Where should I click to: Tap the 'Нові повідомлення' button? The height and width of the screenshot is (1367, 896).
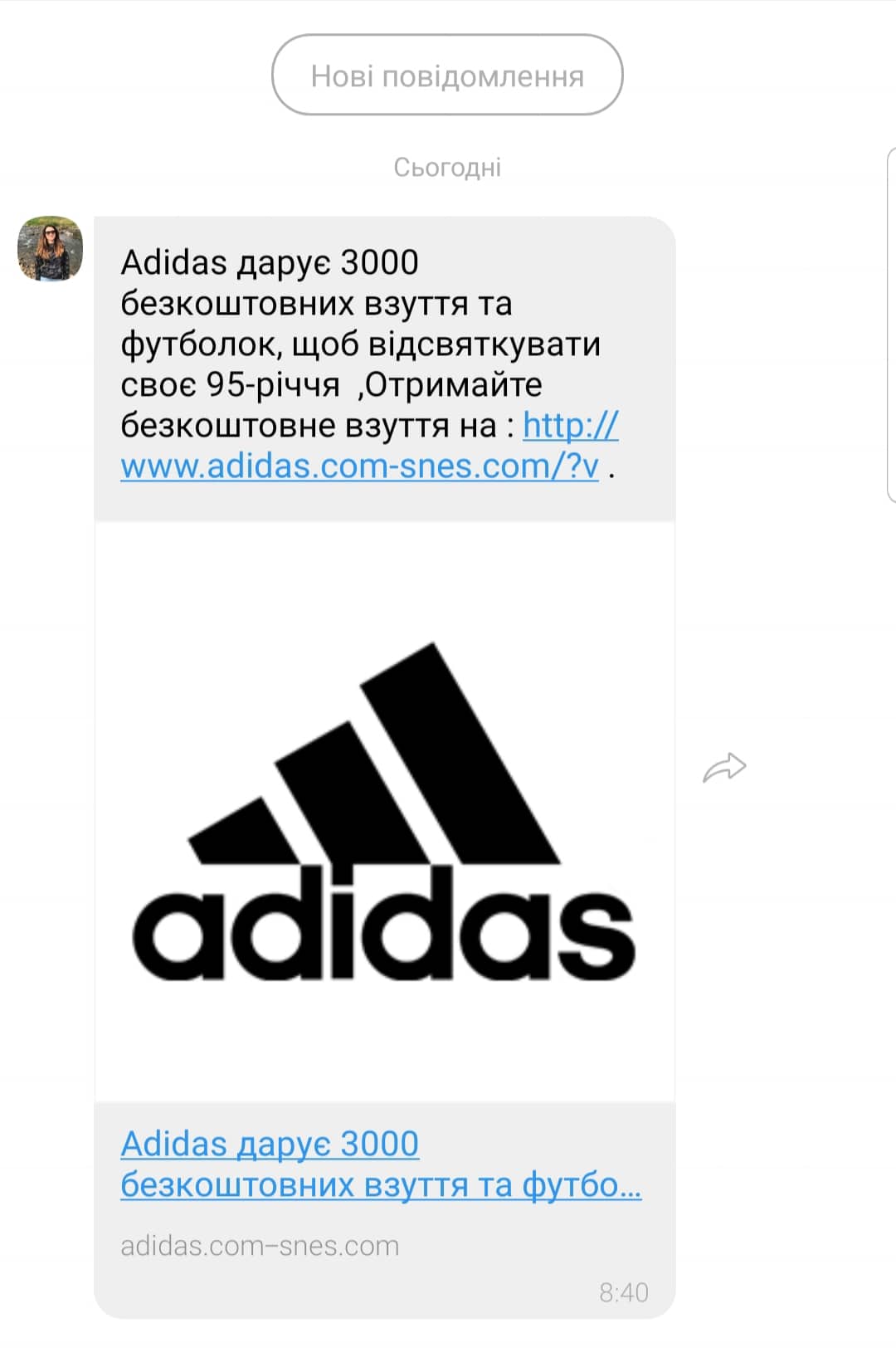coord(447,76)
